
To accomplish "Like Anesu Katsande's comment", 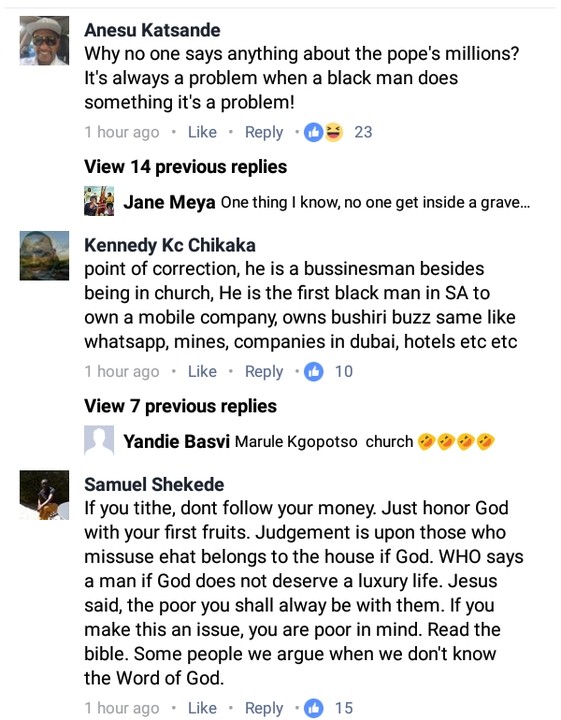I will 202,132.
